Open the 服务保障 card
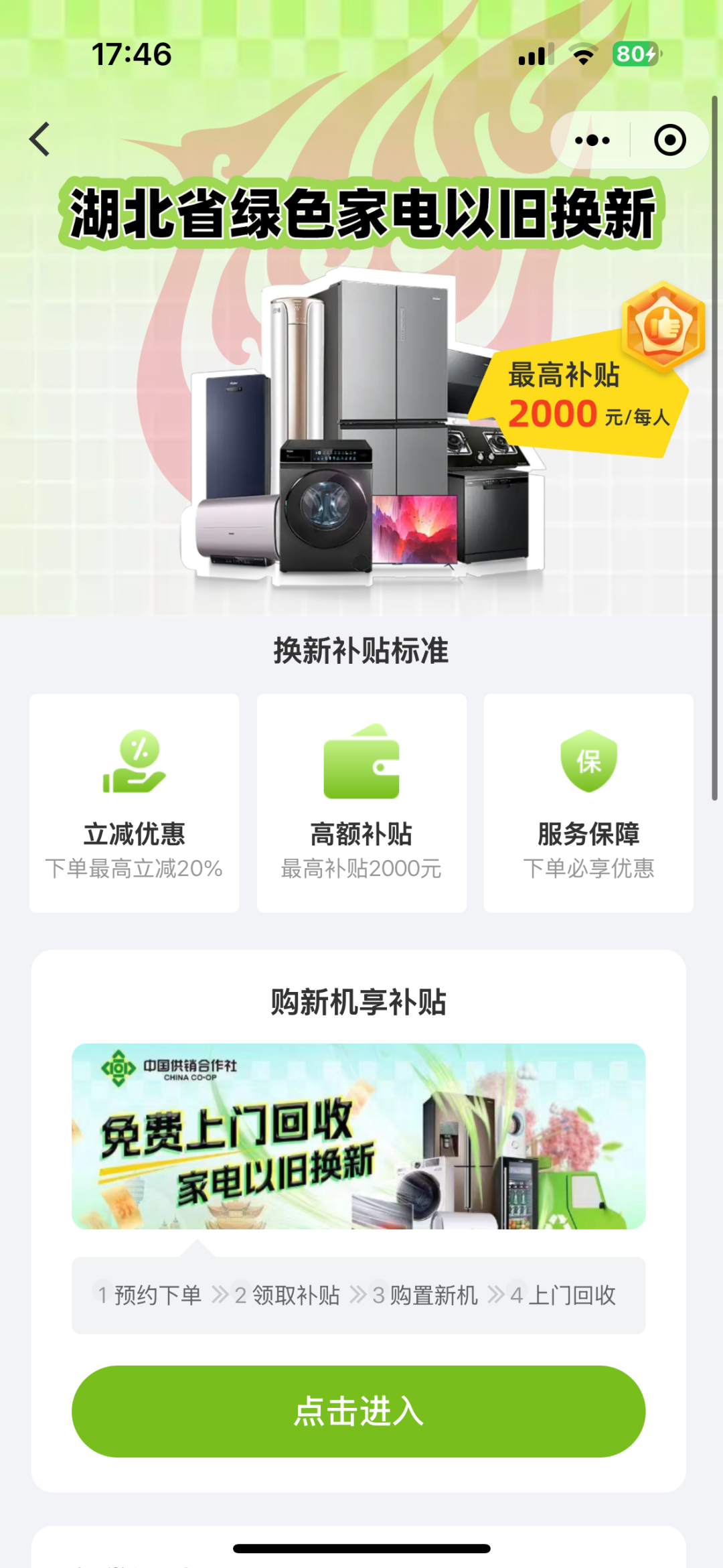723x1568 pixels. tap(588, 803)
